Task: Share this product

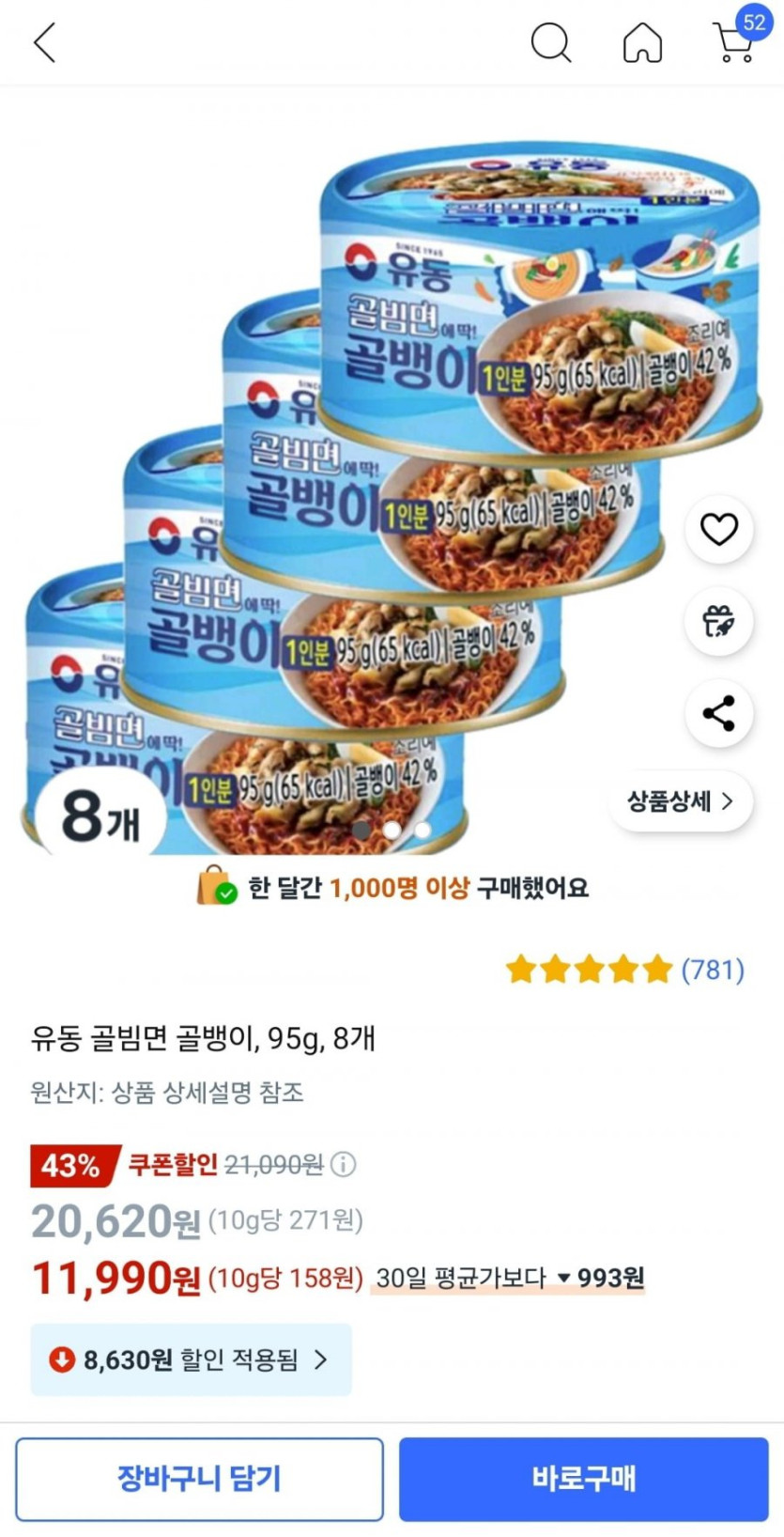Action: click(719, 713)
